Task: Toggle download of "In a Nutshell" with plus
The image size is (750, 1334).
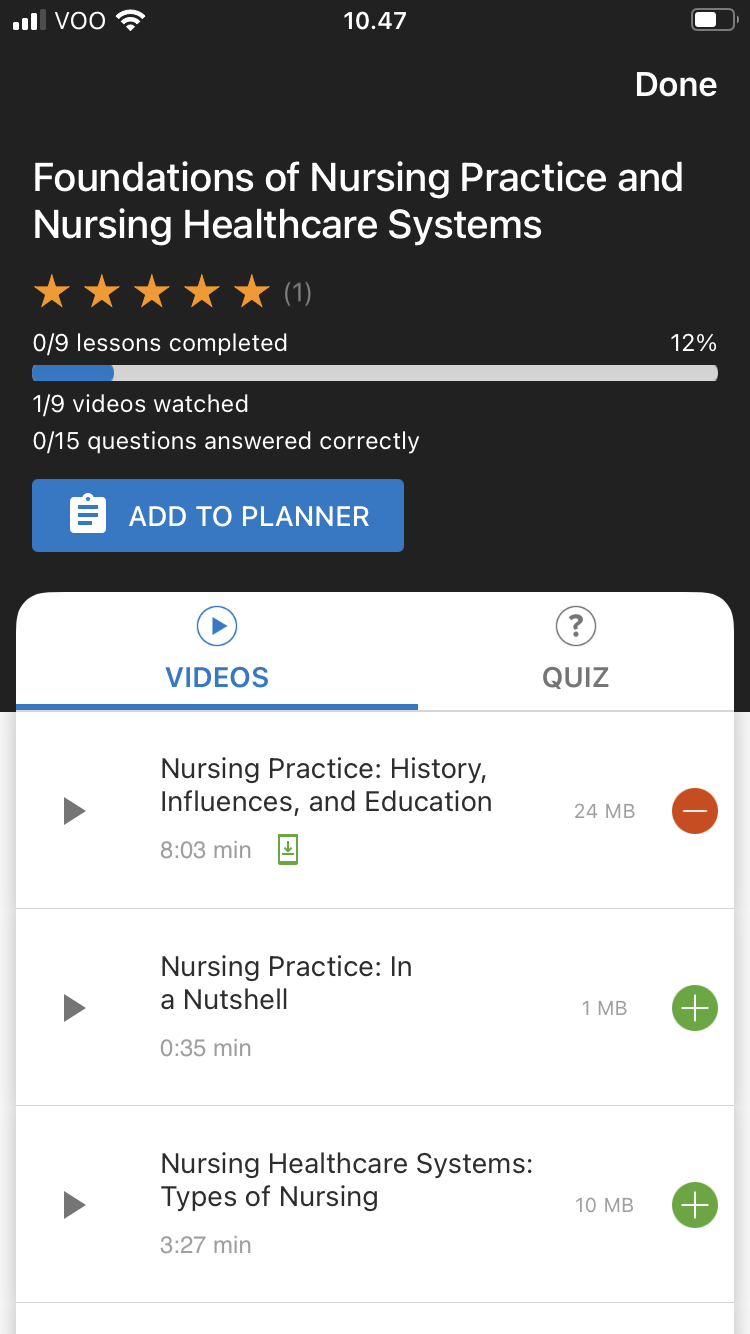Action: click(x=695, y=1008)
